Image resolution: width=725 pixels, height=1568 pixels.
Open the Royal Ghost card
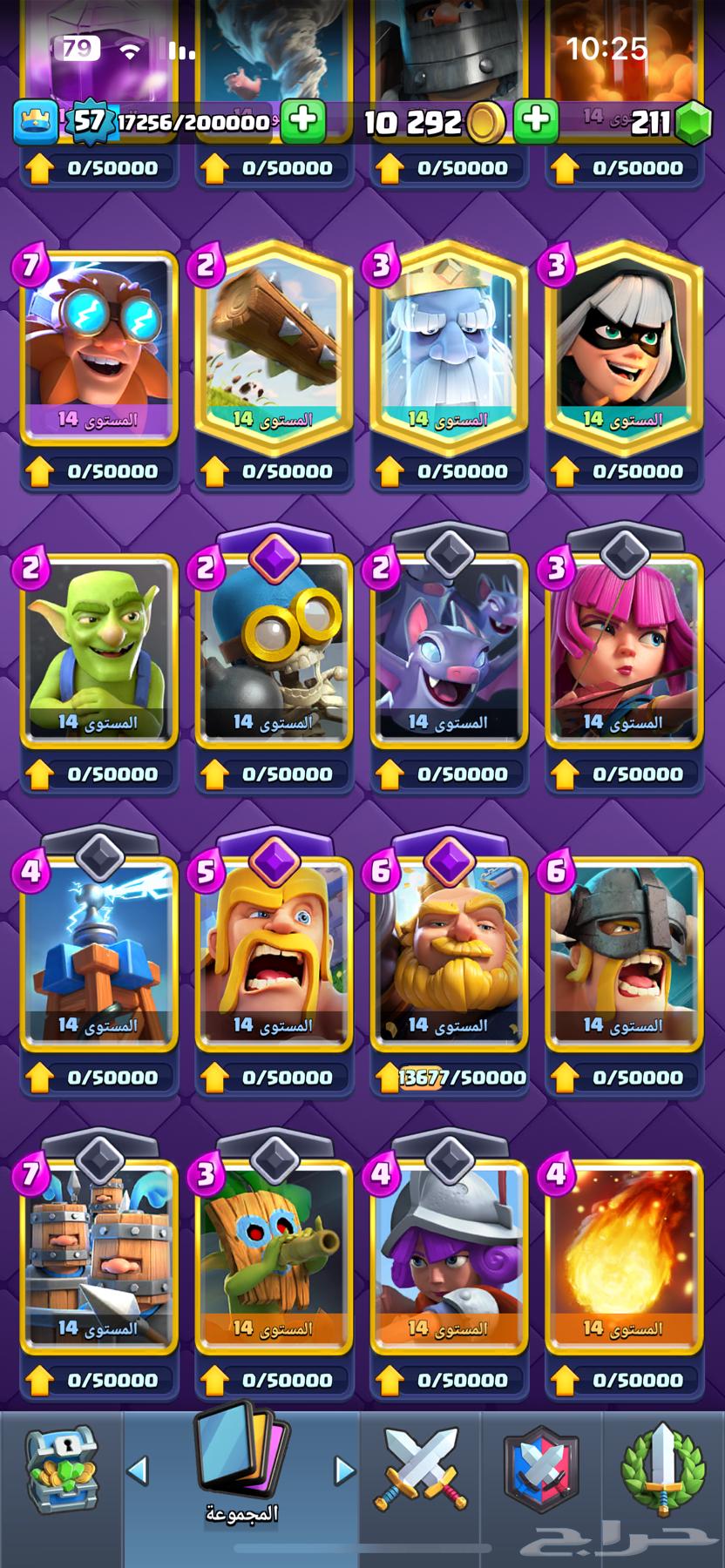tap(449, 348)
